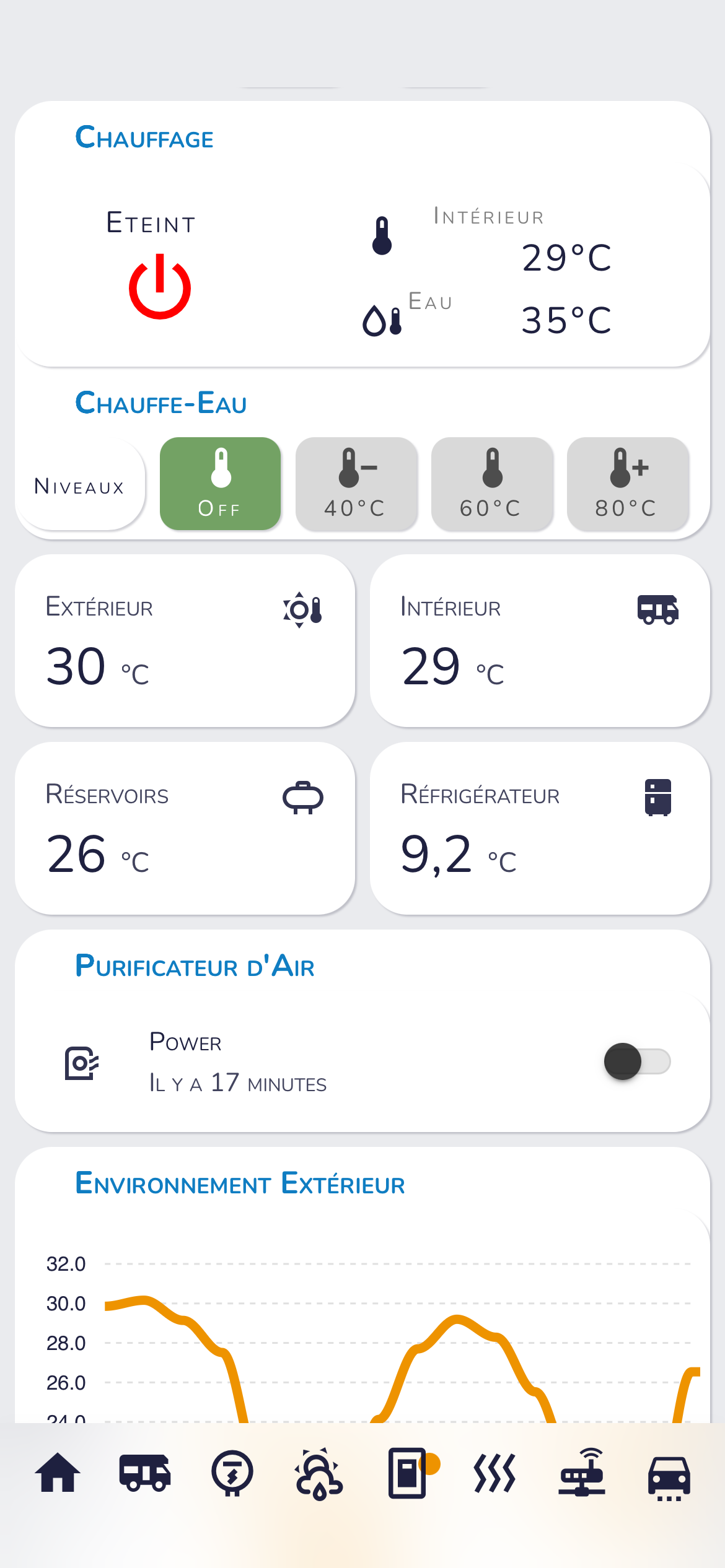
Task: Open the electrical meter tab
Action: point(232,1473)
